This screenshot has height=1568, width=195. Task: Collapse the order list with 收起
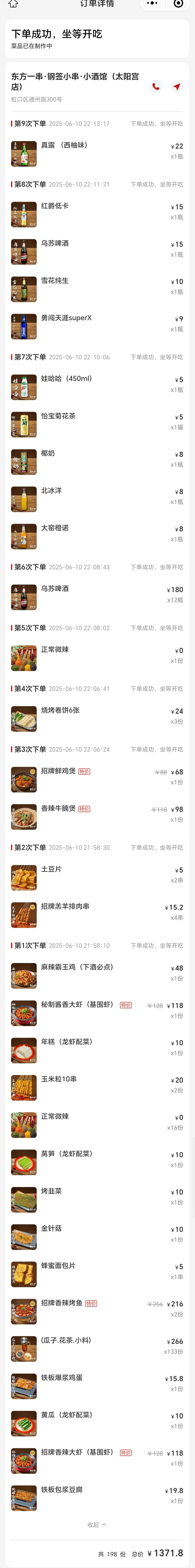coord(97,1525)
